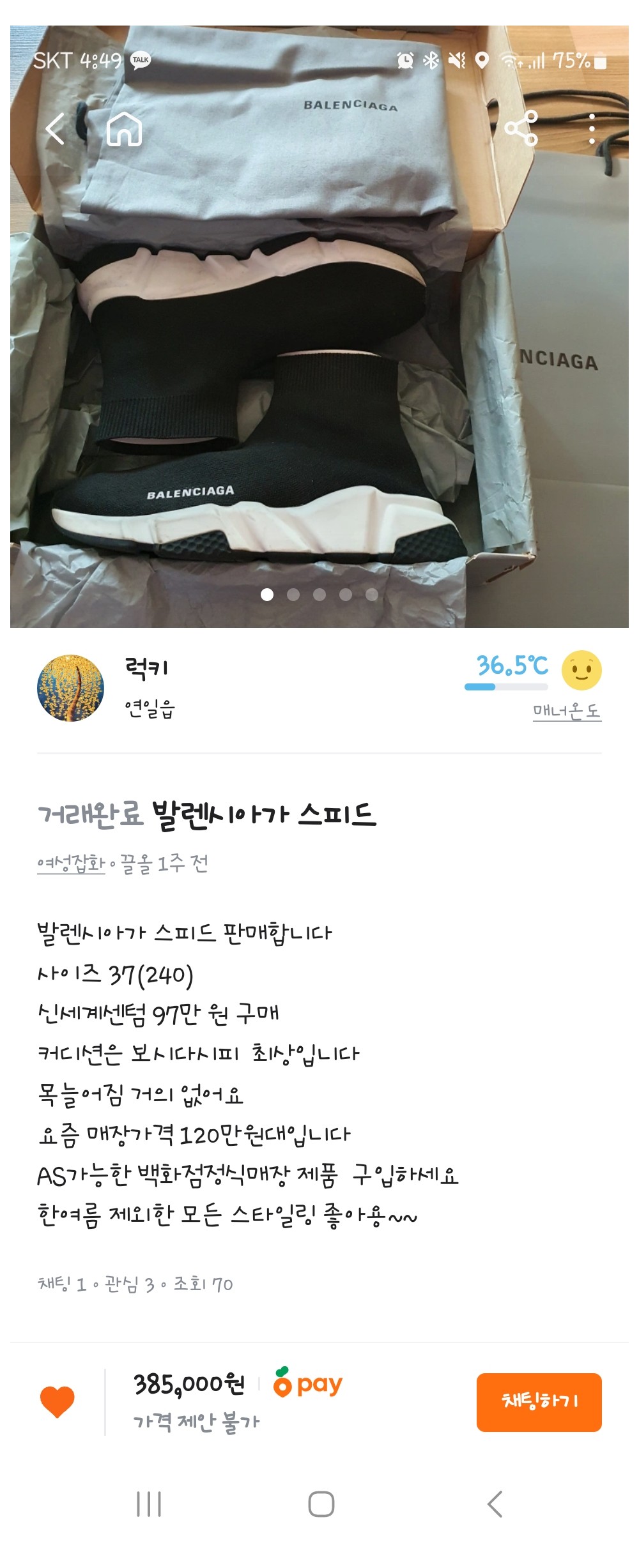Open the Balenciaga product photo
The height and width of the screenshot is (1568, 639).
point(319,383)
